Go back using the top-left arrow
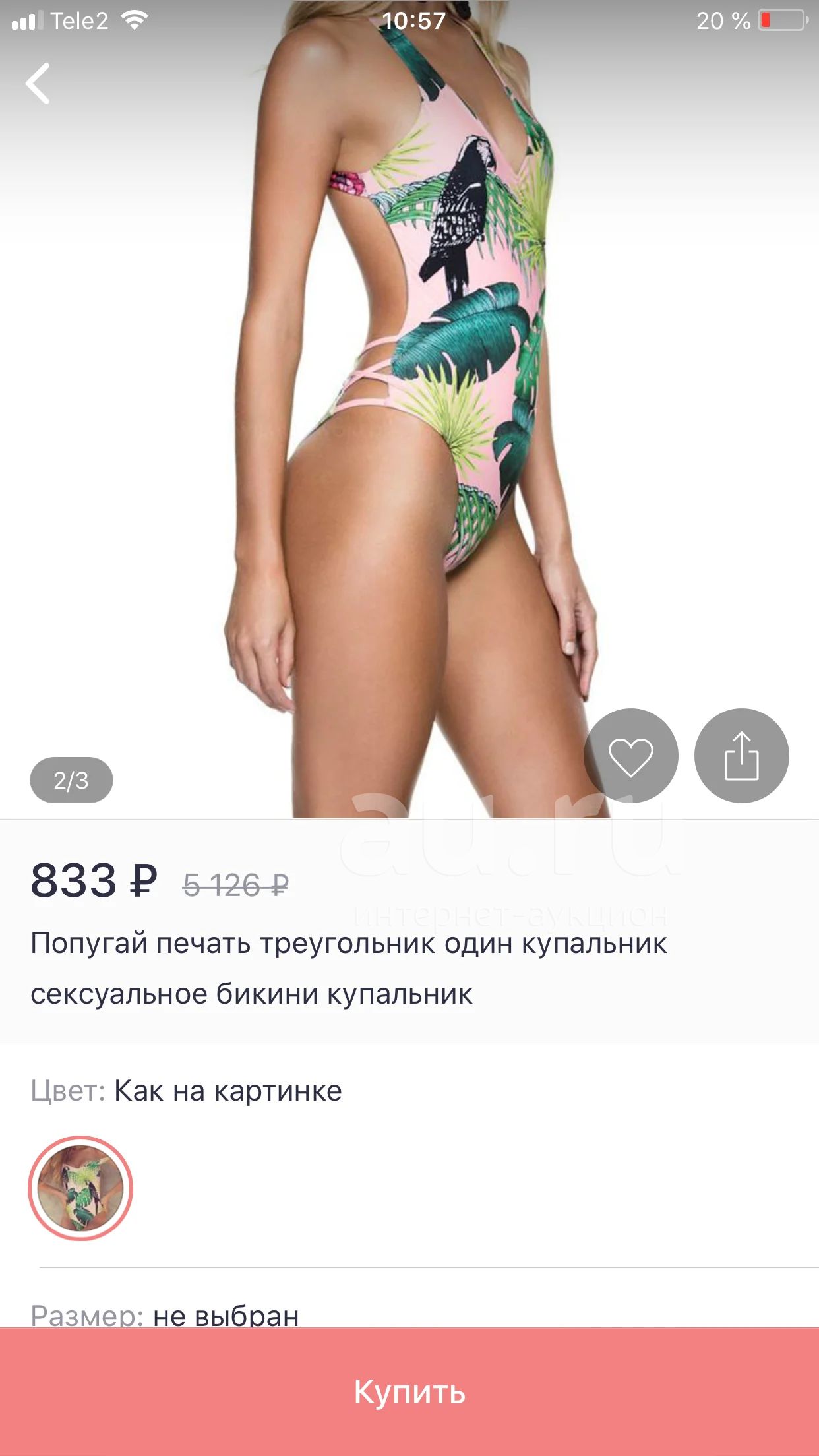The width and height of the screenshot is (819, 1456). (38, 84)
